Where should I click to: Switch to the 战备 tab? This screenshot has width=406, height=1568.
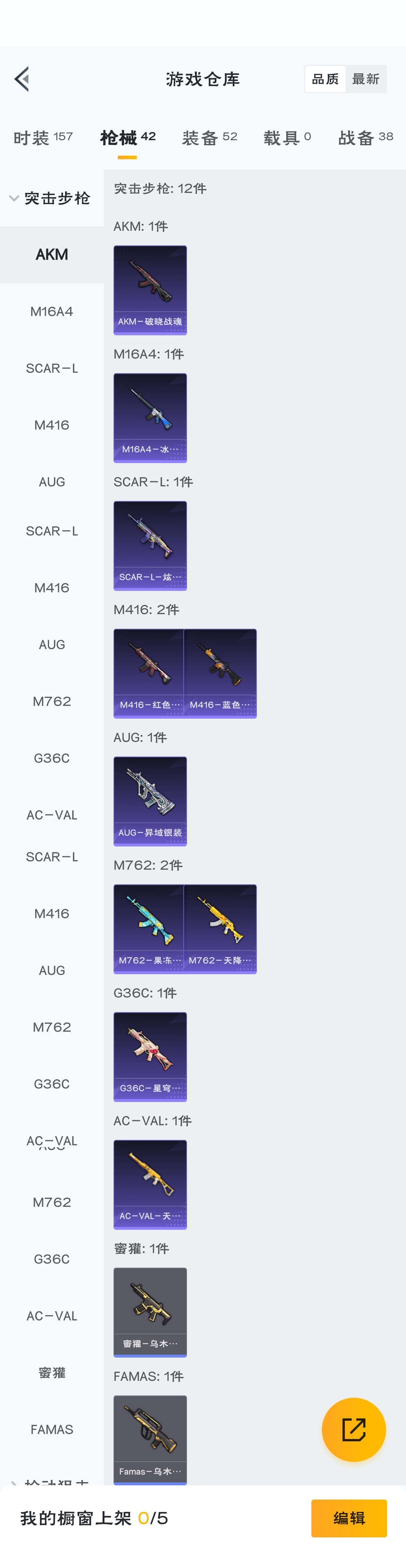tap(365, 138)
